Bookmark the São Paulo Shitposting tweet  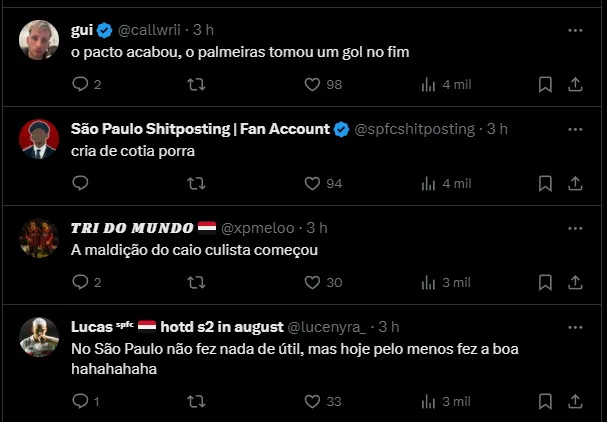pos(545,183)
